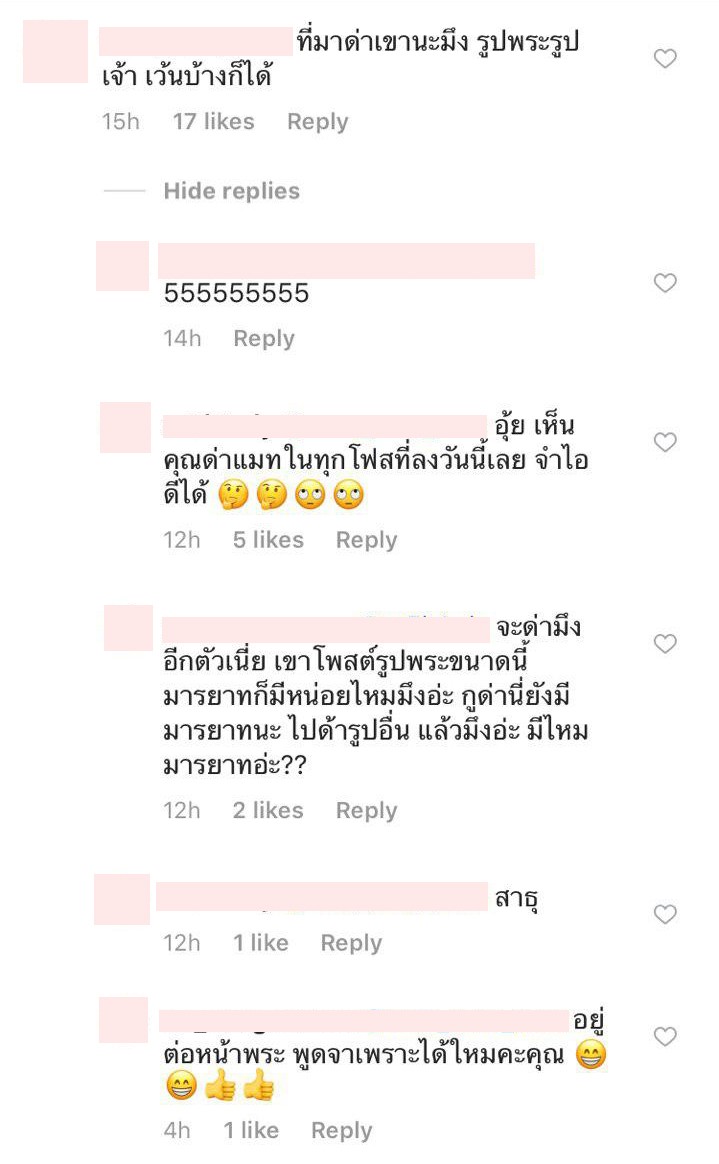Like the comment posted 15h ago
The image size is (719, 1164).
665,59
